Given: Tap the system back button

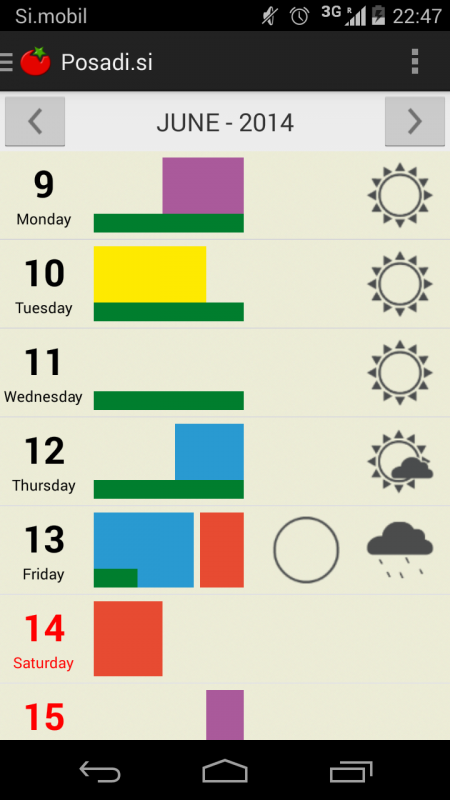Looking at the screenshot, I should (x=100, y=771).
